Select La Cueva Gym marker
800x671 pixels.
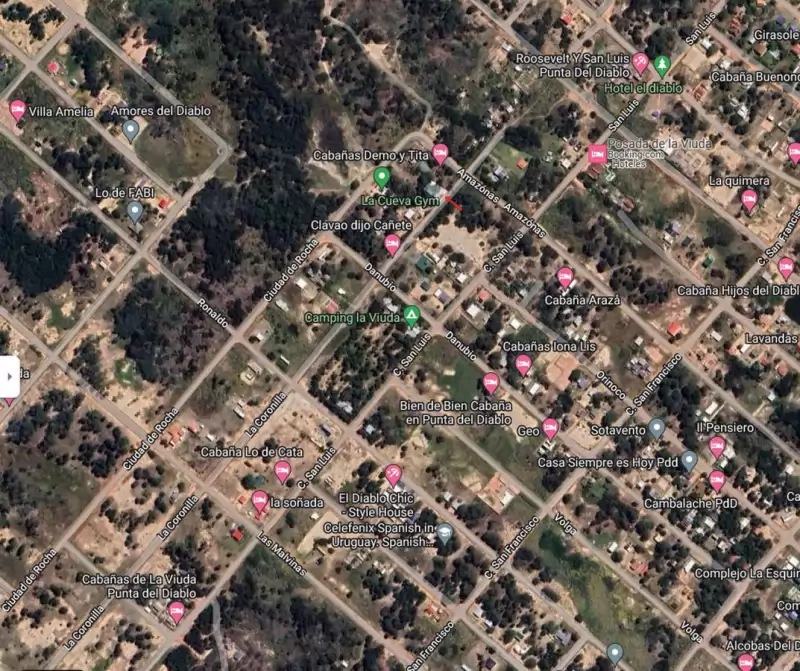pos(381,178)
